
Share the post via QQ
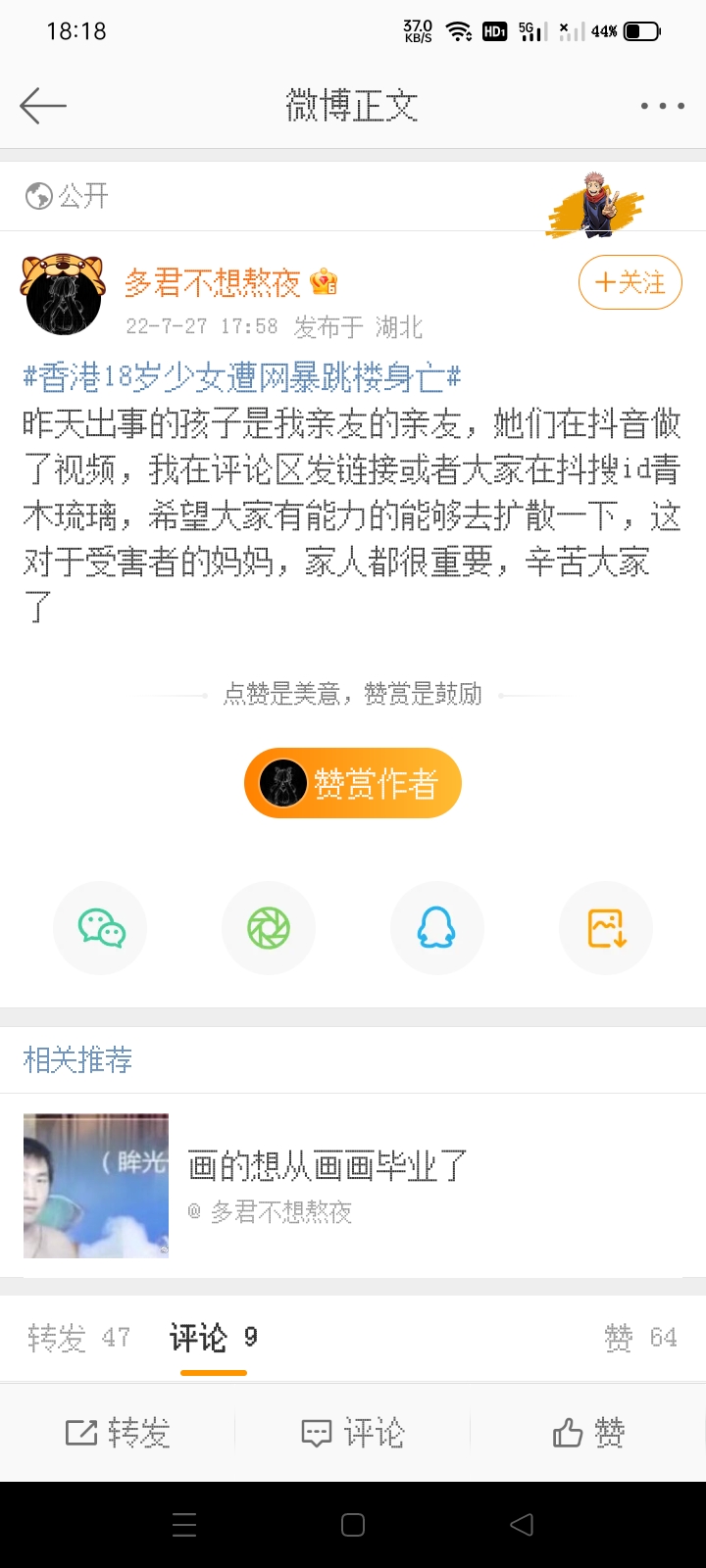pyautogui.click(x=436, y=928)
